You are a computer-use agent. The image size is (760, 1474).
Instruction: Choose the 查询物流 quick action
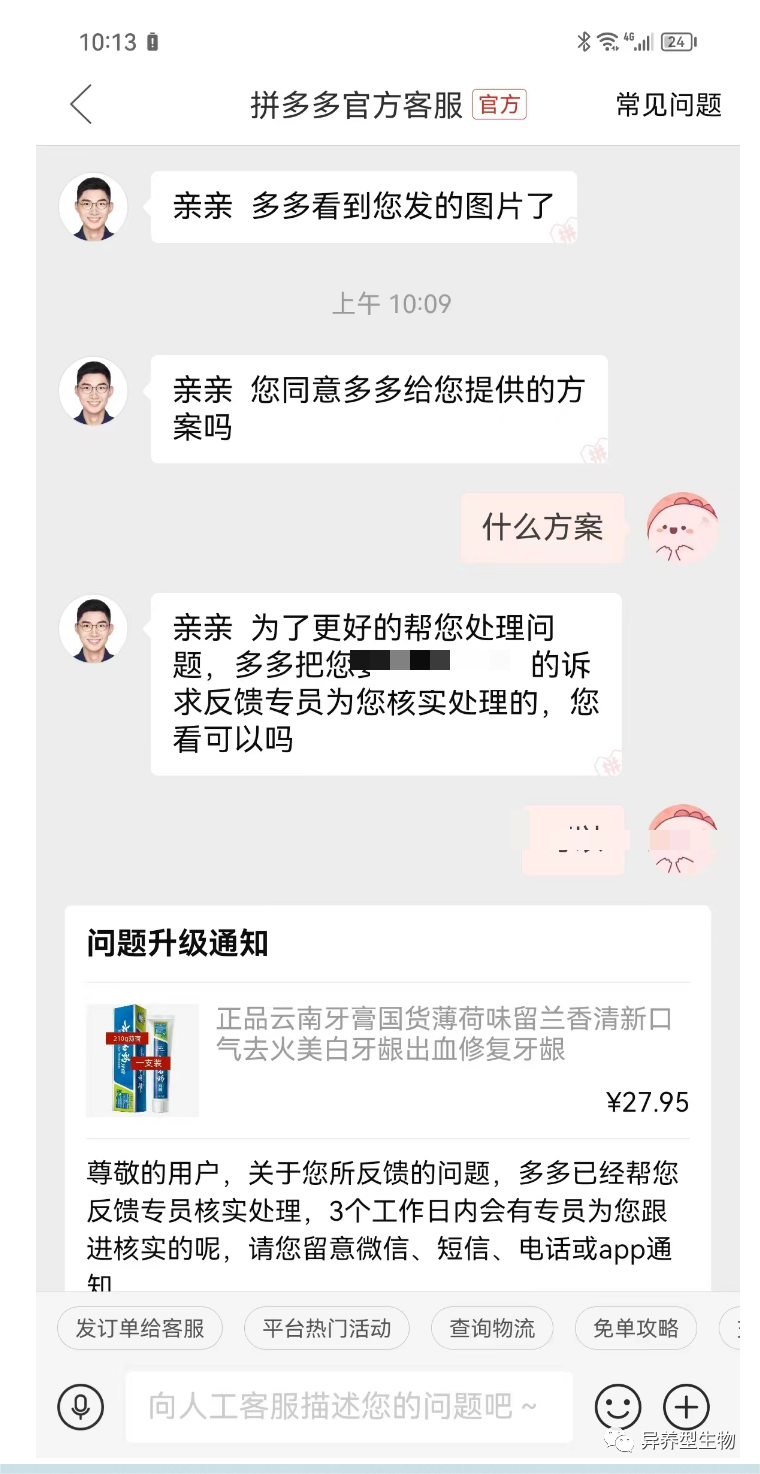coord(492,1329)
